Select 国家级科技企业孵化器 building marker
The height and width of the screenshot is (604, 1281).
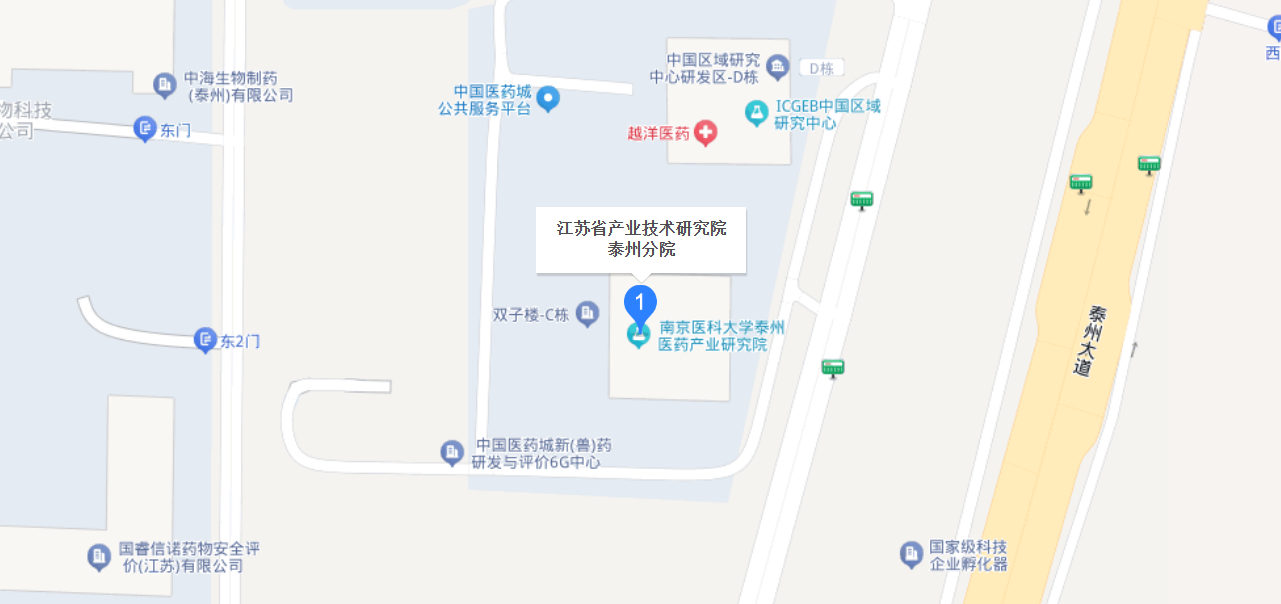910,555
